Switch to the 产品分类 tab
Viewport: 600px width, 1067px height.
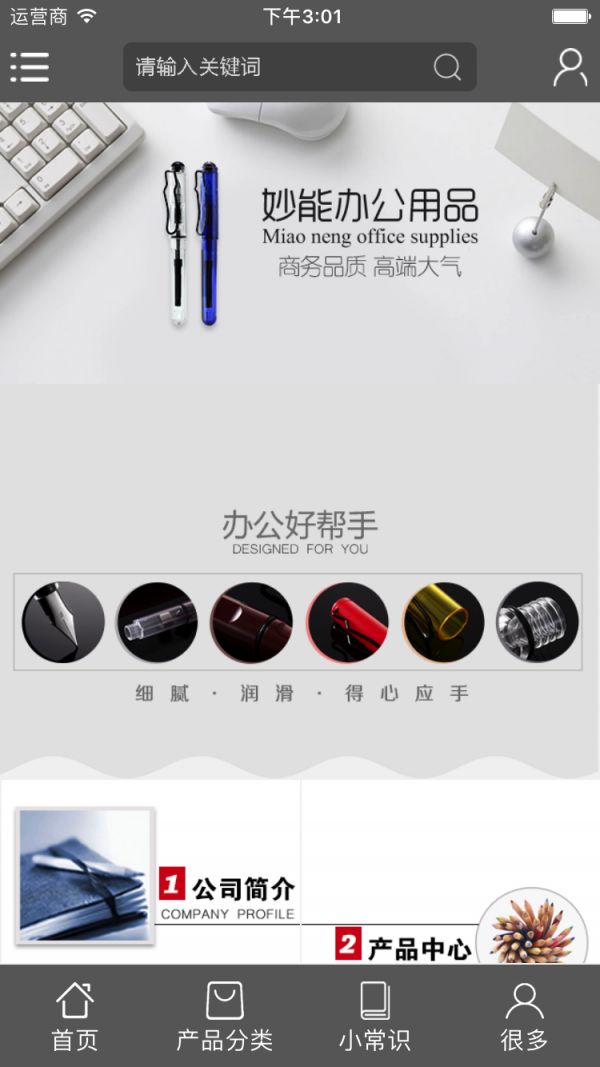[x=225, y=1015]
